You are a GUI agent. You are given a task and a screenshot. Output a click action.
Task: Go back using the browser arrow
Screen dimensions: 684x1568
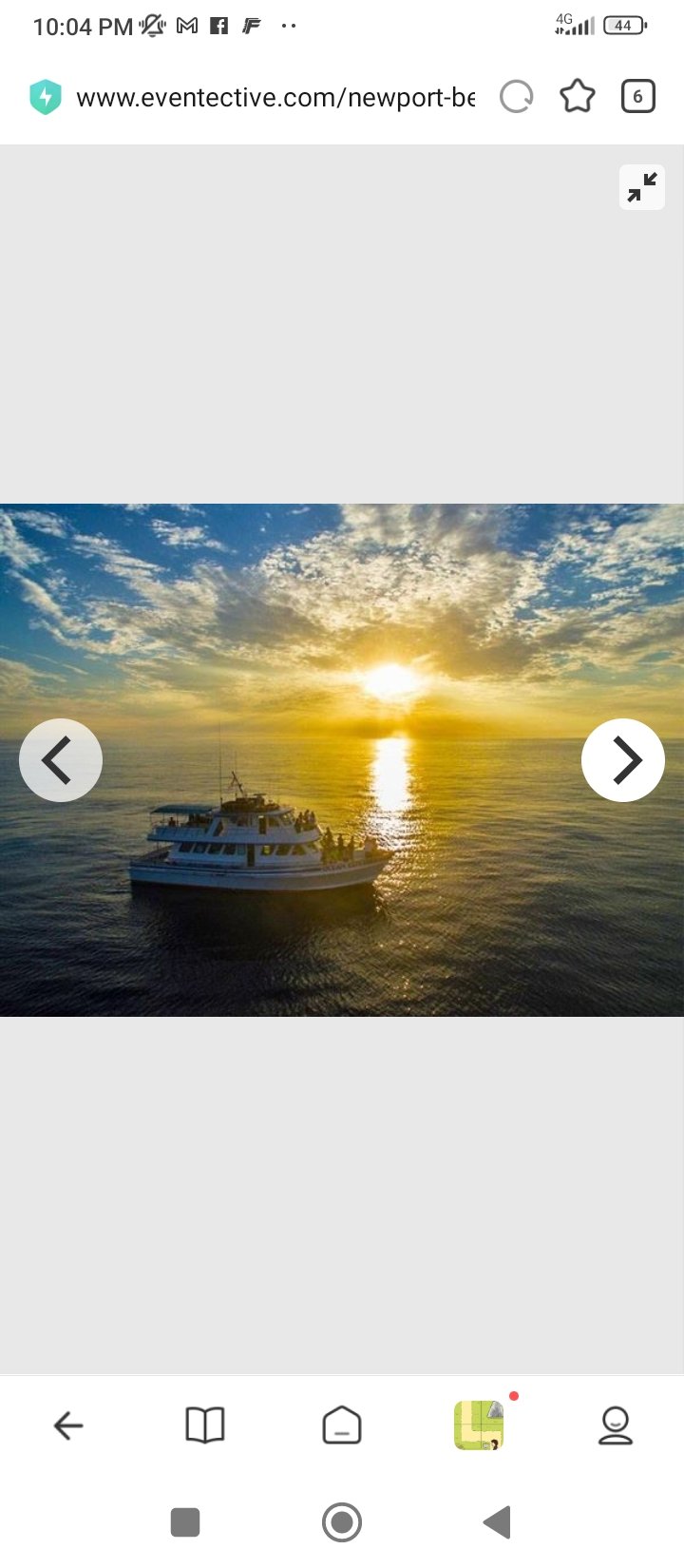(x=68, y=1425)
